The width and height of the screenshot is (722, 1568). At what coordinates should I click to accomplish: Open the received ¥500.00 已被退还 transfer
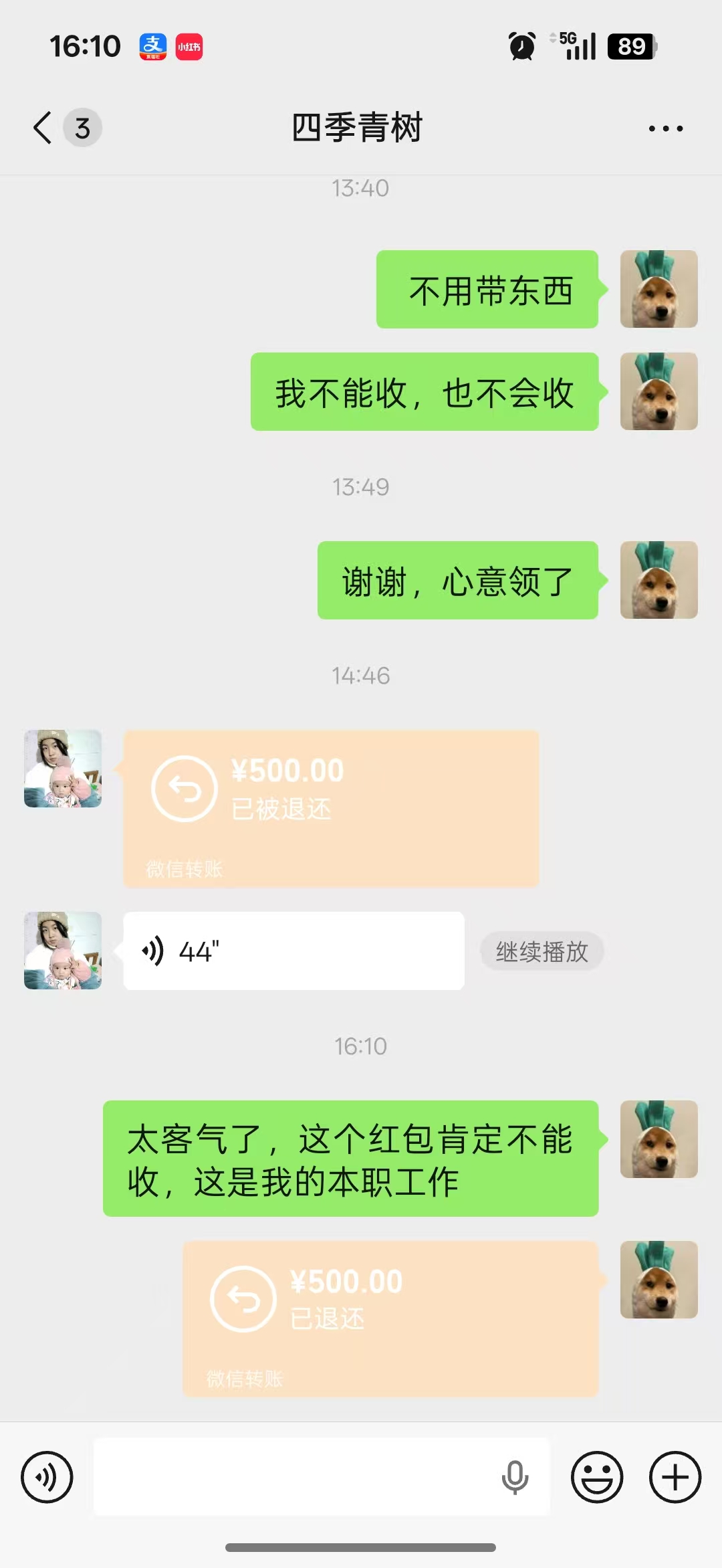pos(331,809)
